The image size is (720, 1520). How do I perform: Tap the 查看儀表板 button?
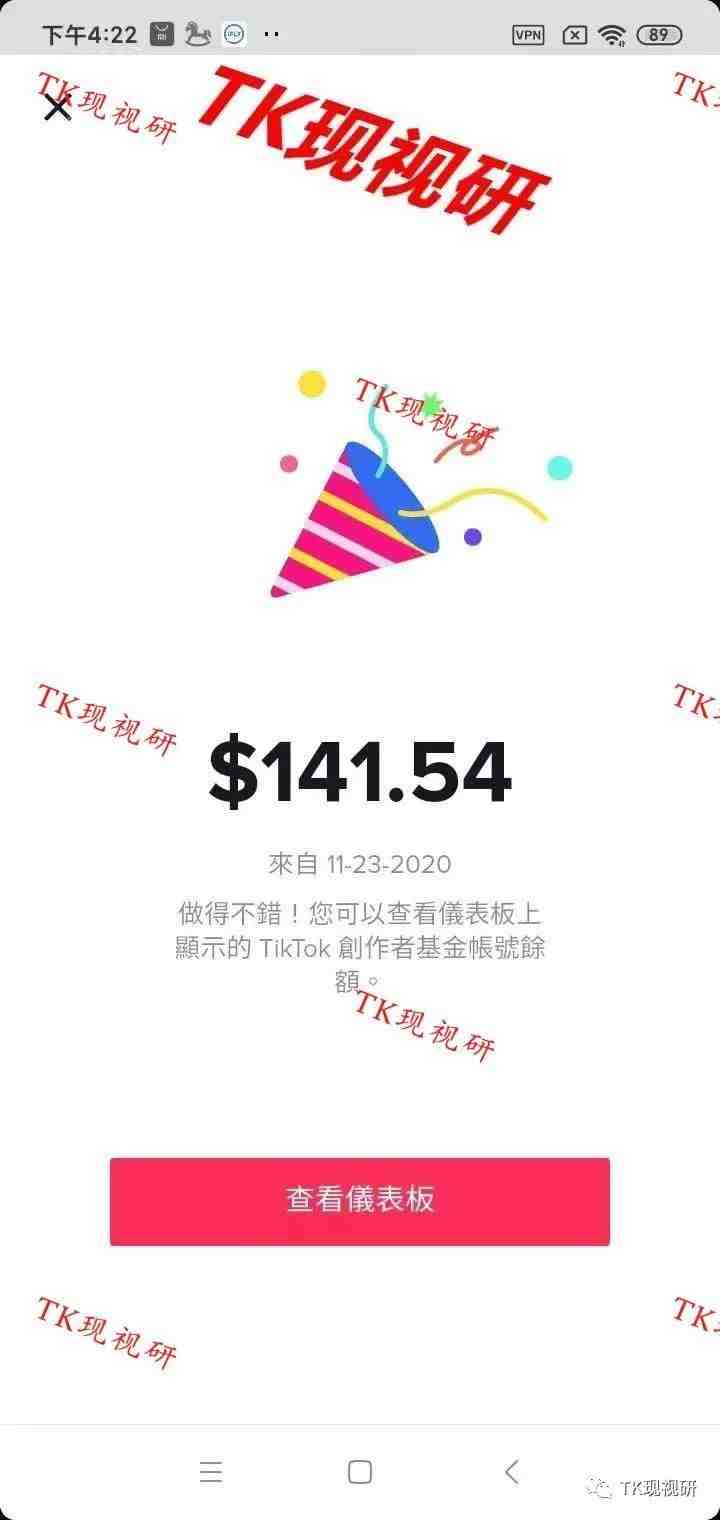[x=360, y=1201]
